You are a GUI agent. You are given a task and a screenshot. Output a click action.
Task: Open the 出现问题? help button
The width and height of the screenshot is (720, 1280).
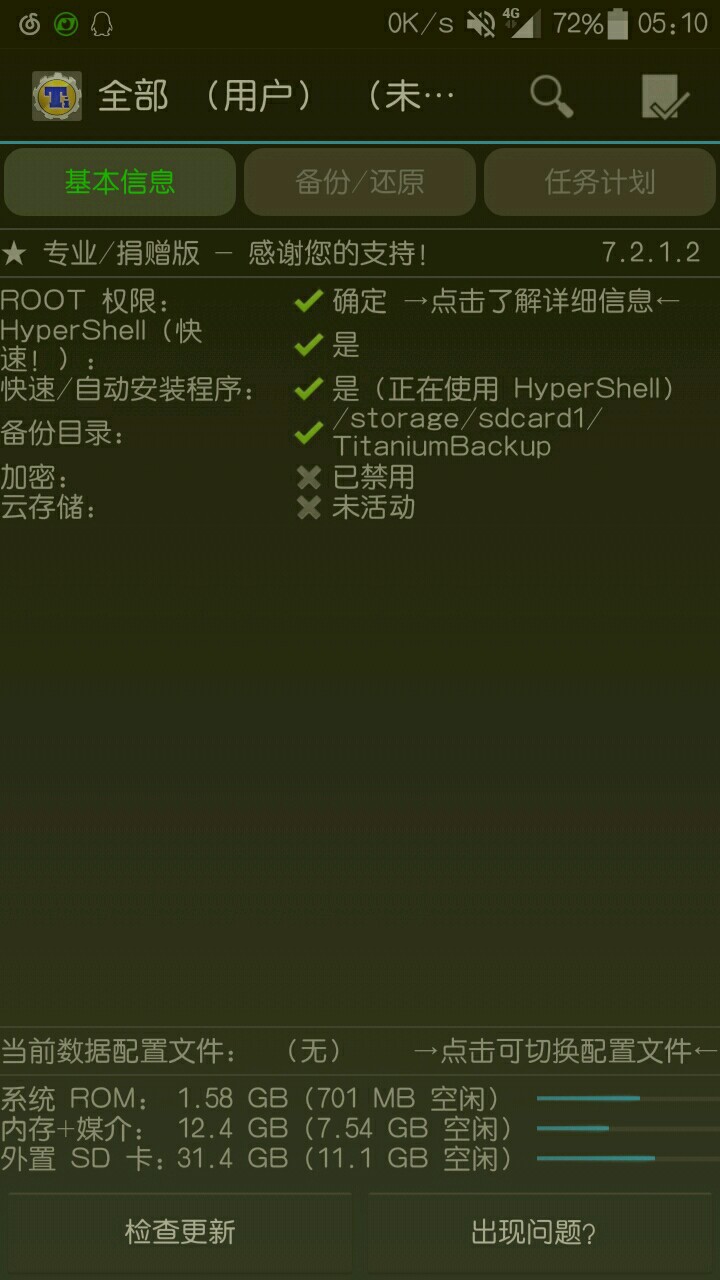pos(534,1231)
